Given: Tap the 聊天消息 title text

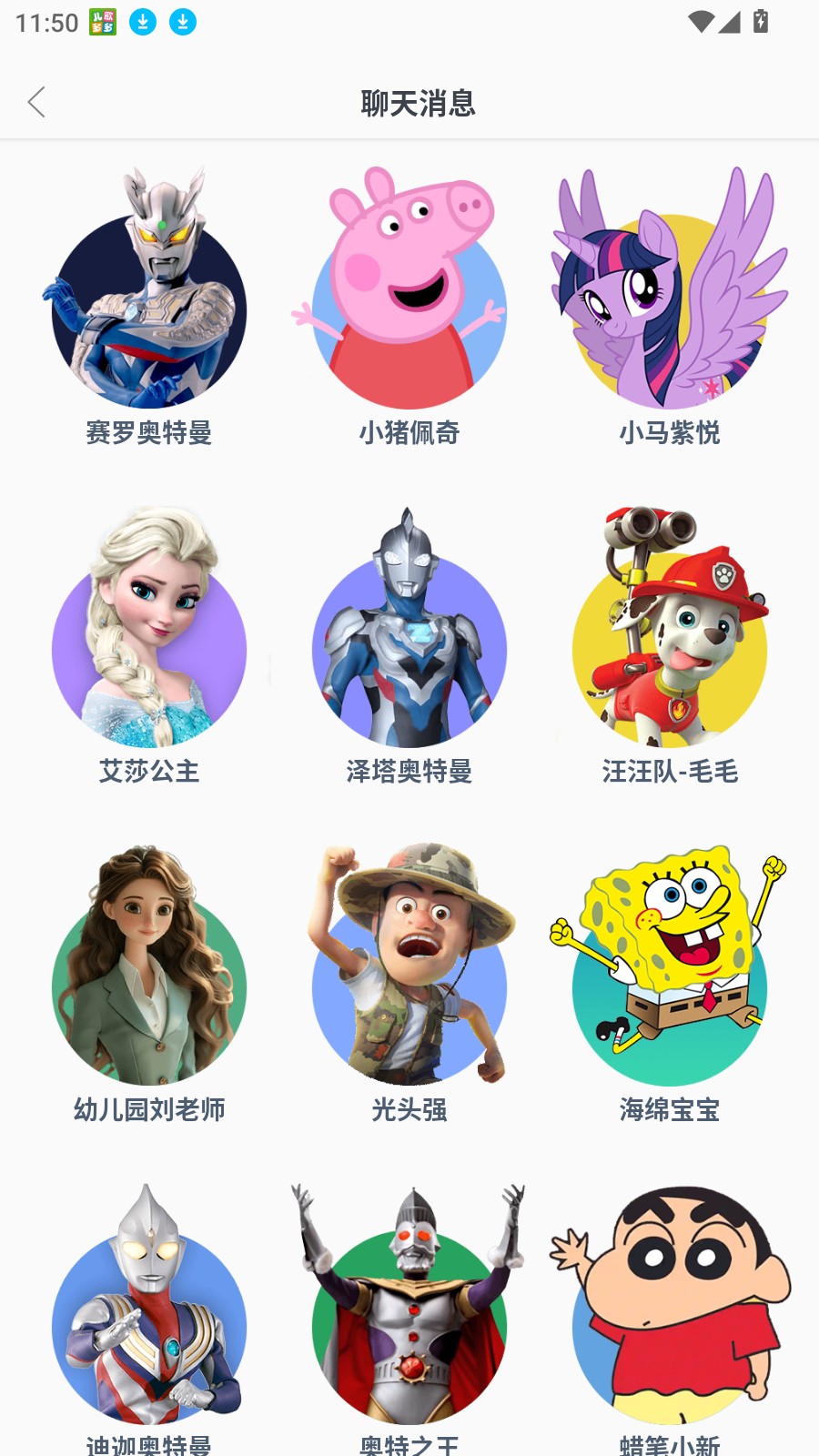Looking at the screenshot, I should click(x=419, y=104).
